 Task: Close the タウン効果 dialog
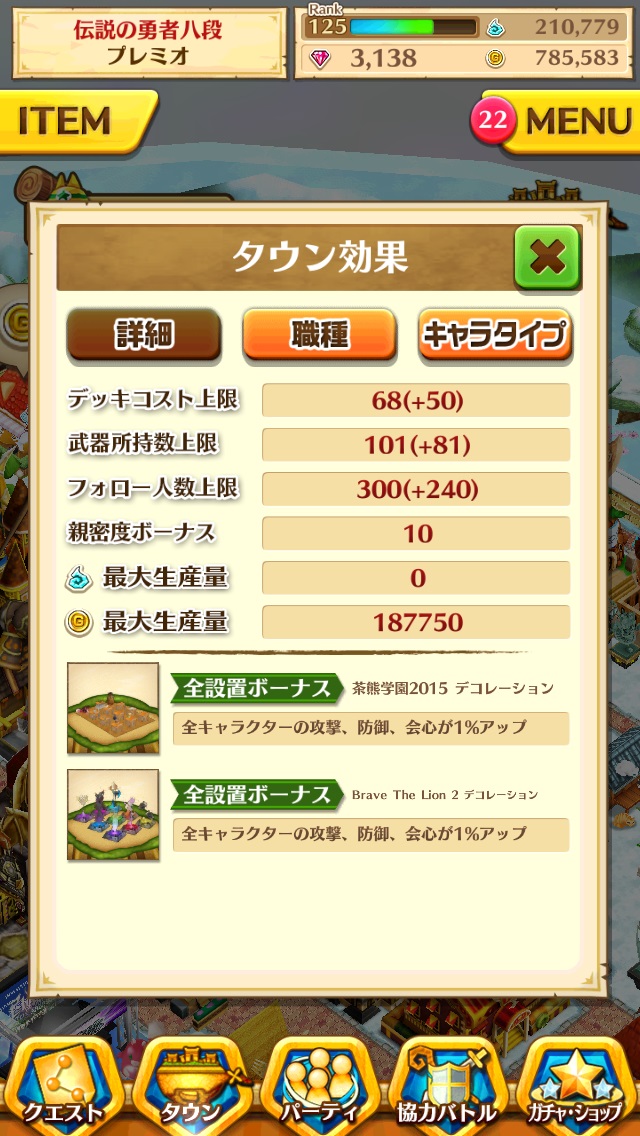[x=546, y=258]
